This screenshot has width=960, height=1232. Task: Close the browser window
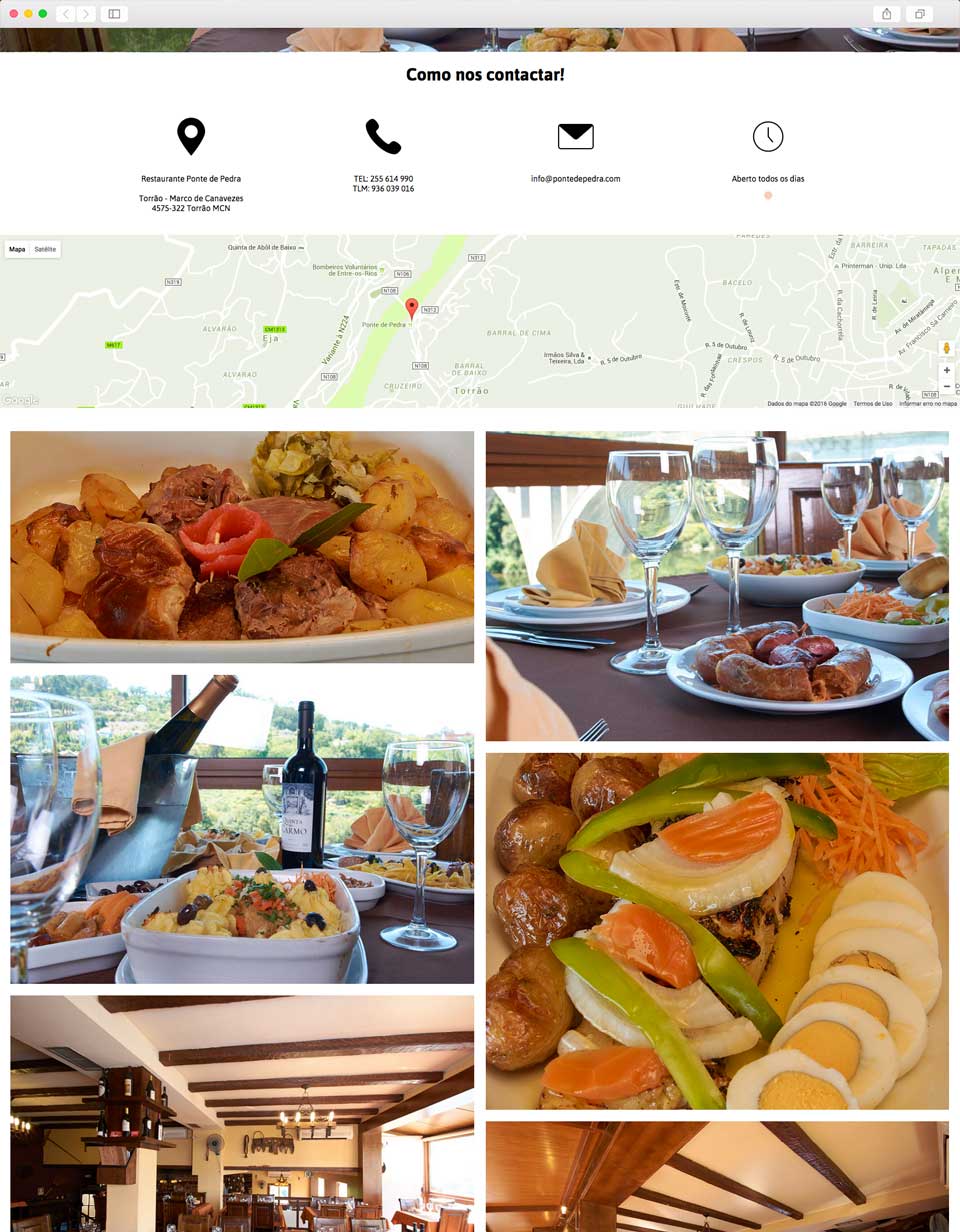click(14, 14)
